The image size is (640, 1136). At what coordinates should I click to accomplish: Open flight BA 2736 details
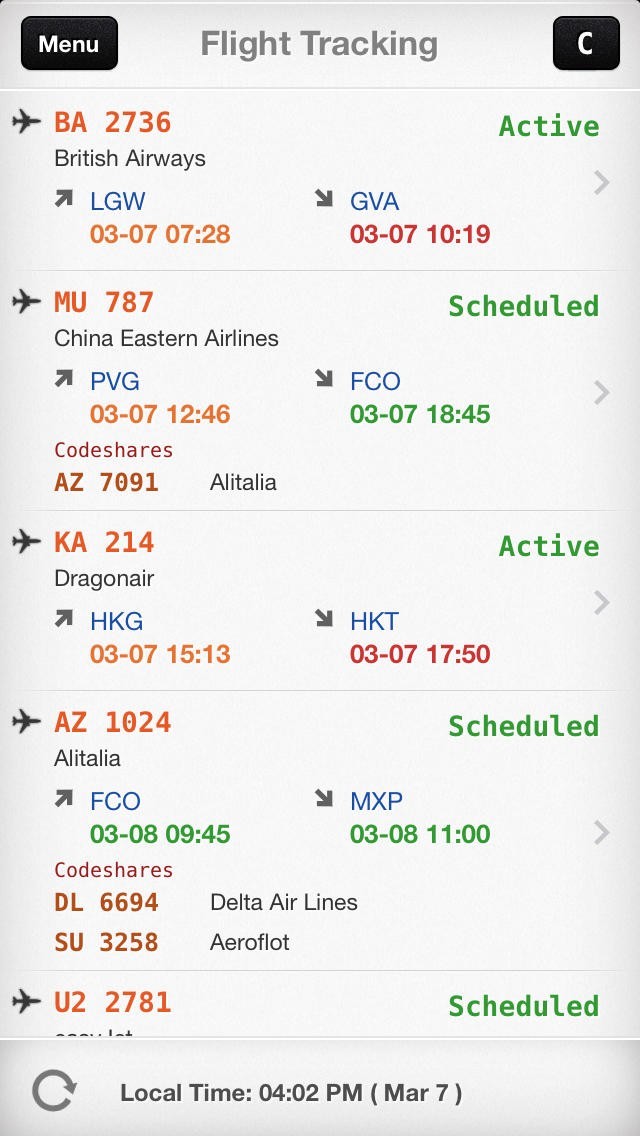pyautogui.click(x=320, y=180)
